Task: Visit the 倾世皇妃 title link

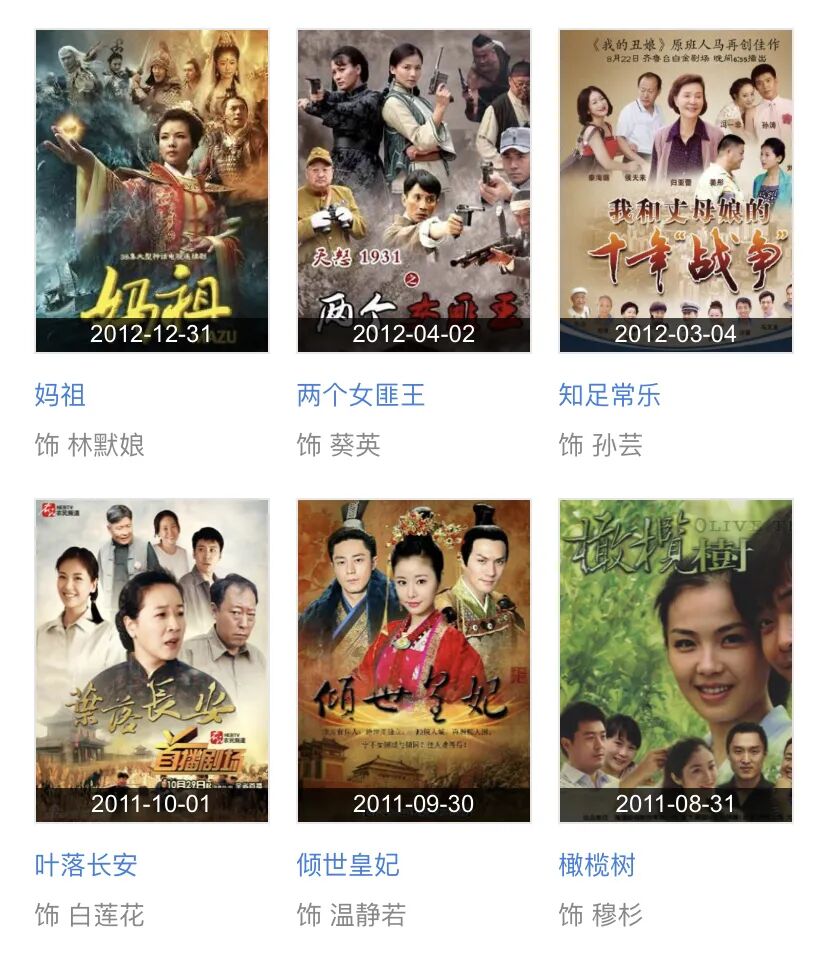Action: coord(348,865)
